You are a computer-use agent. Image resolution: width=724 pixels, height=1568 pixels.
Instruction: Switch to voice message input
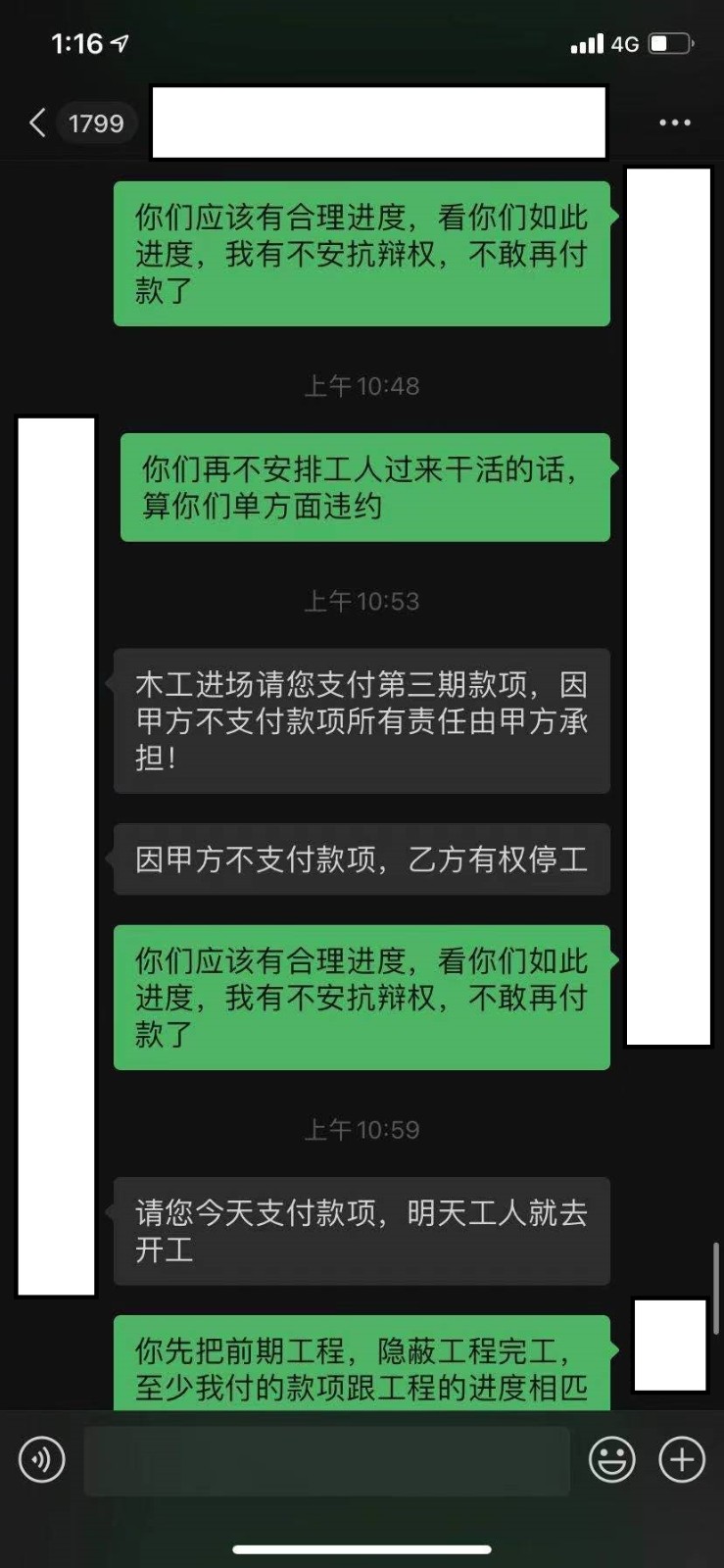click(42, 1460)
